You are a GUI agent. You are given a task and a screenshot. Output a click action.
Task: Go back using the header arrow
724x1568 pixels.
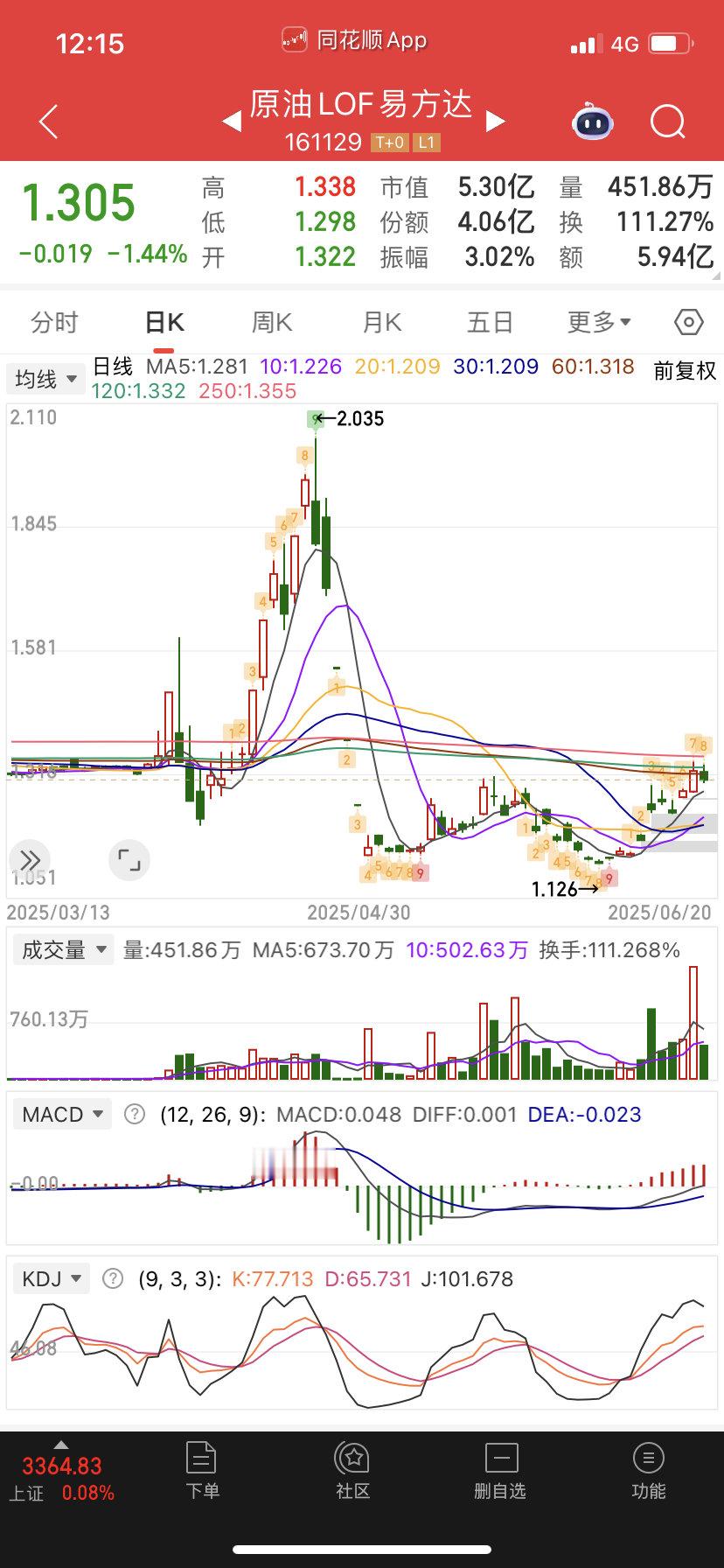tap(49, 122)
